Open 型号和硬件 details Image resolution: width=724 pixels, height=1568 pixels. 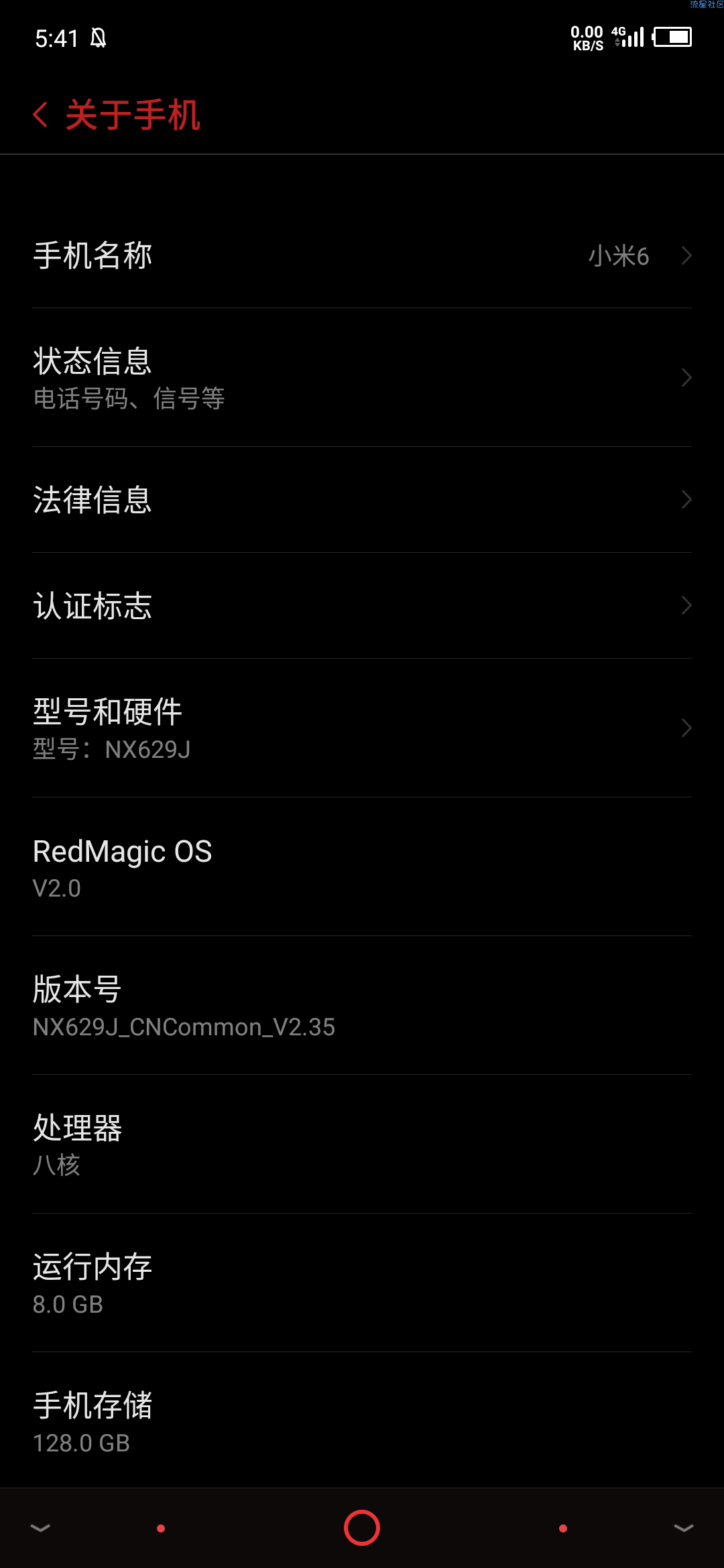[362, 728]
